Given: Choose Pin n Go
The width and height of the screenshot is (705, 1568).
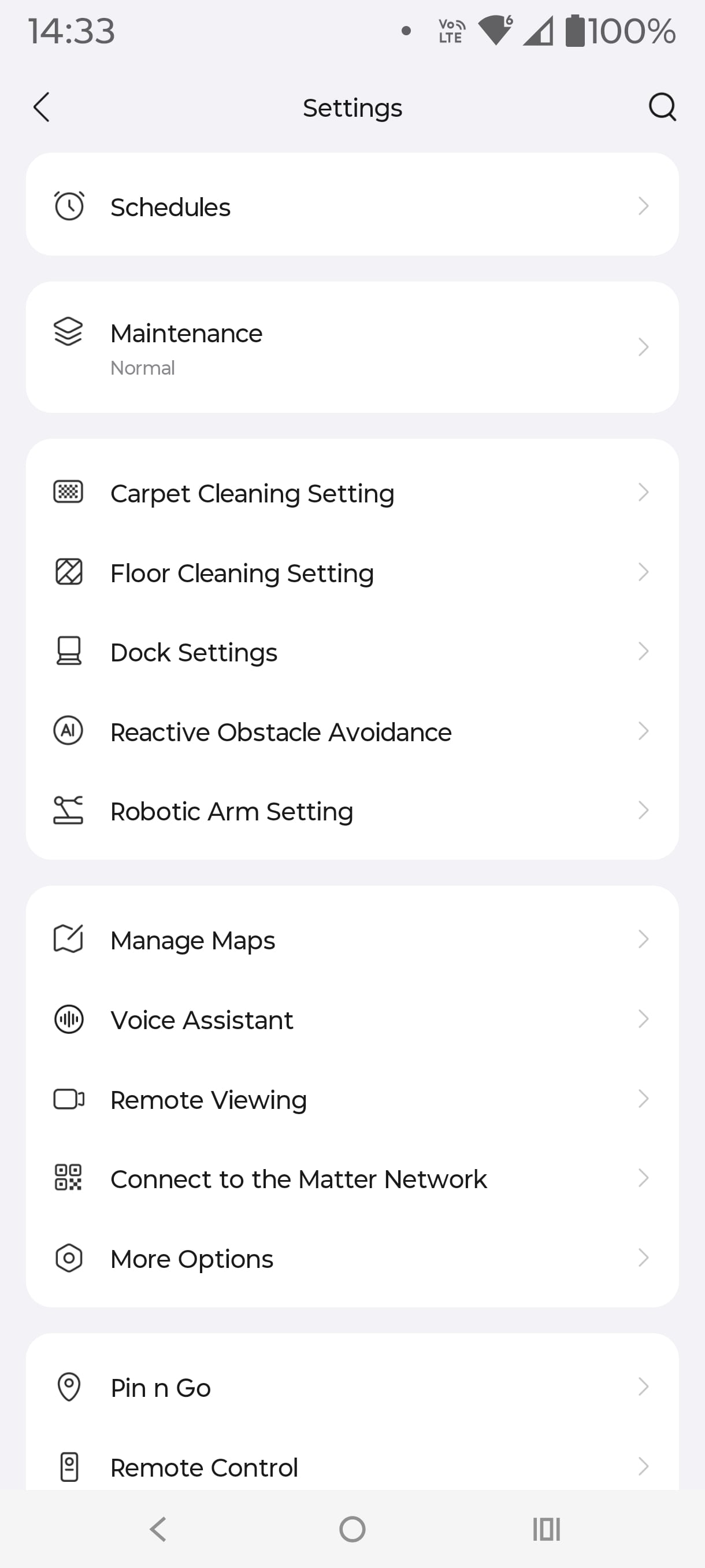Looking at the screenshot, I should [352, 1387].
